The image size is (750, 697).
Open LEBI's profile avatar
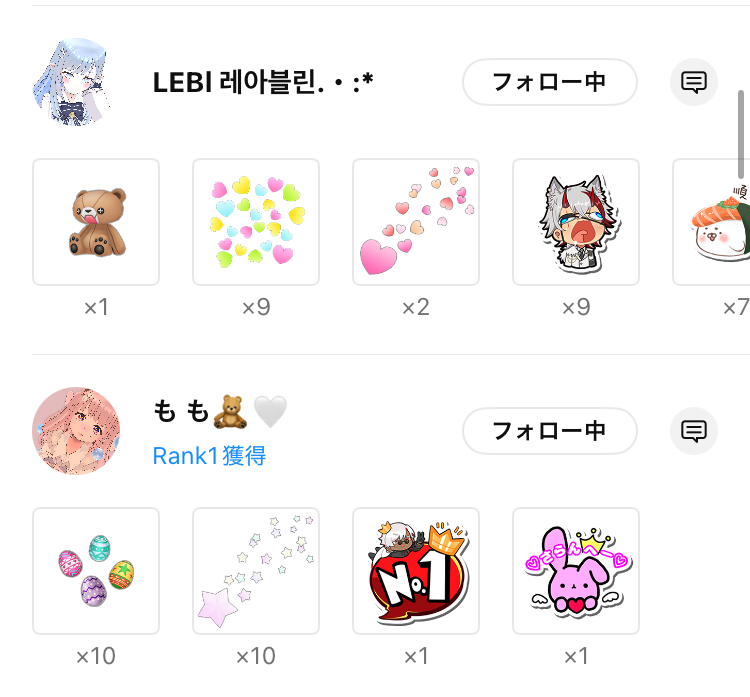point(76,82)
